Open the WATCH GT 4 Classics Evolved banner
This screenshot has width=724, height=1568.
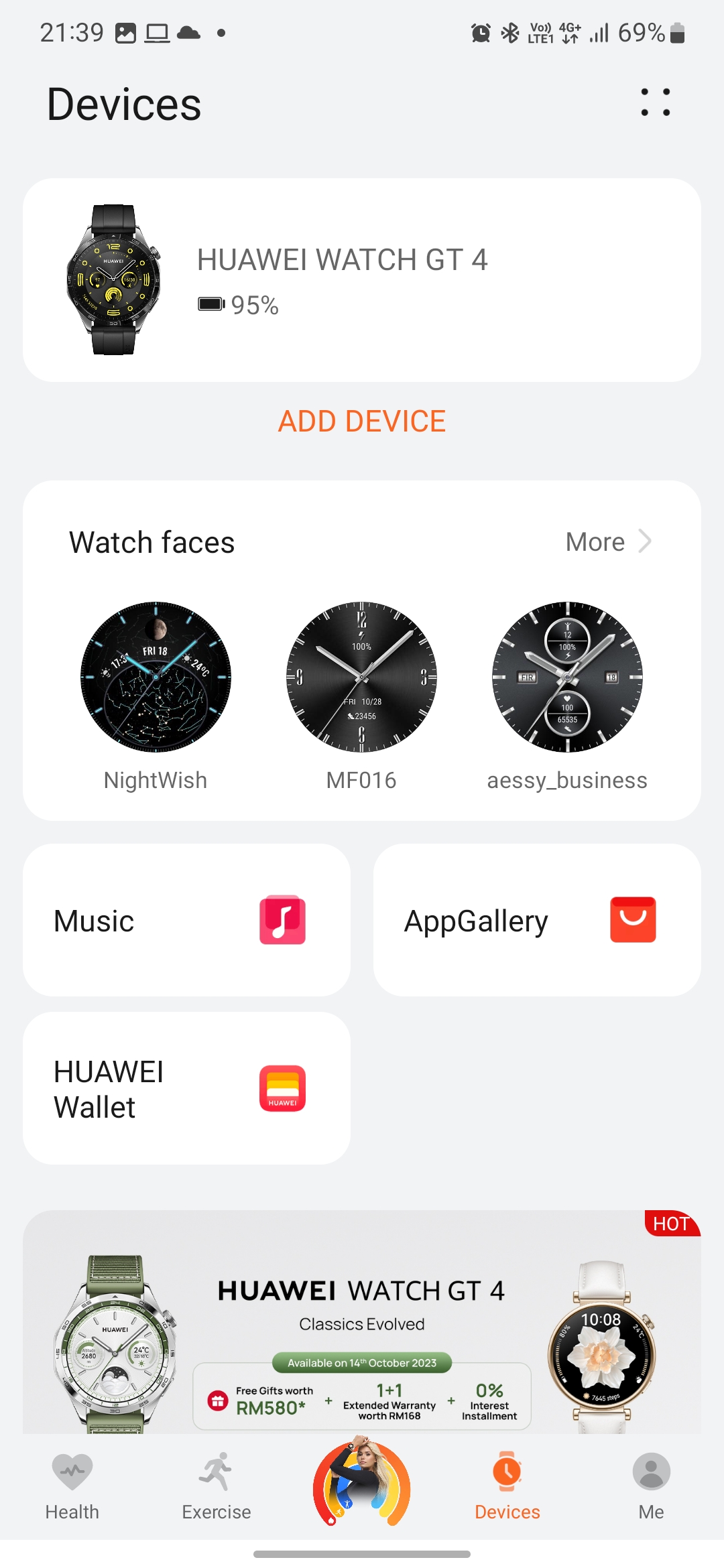(x=362, y=1323)
